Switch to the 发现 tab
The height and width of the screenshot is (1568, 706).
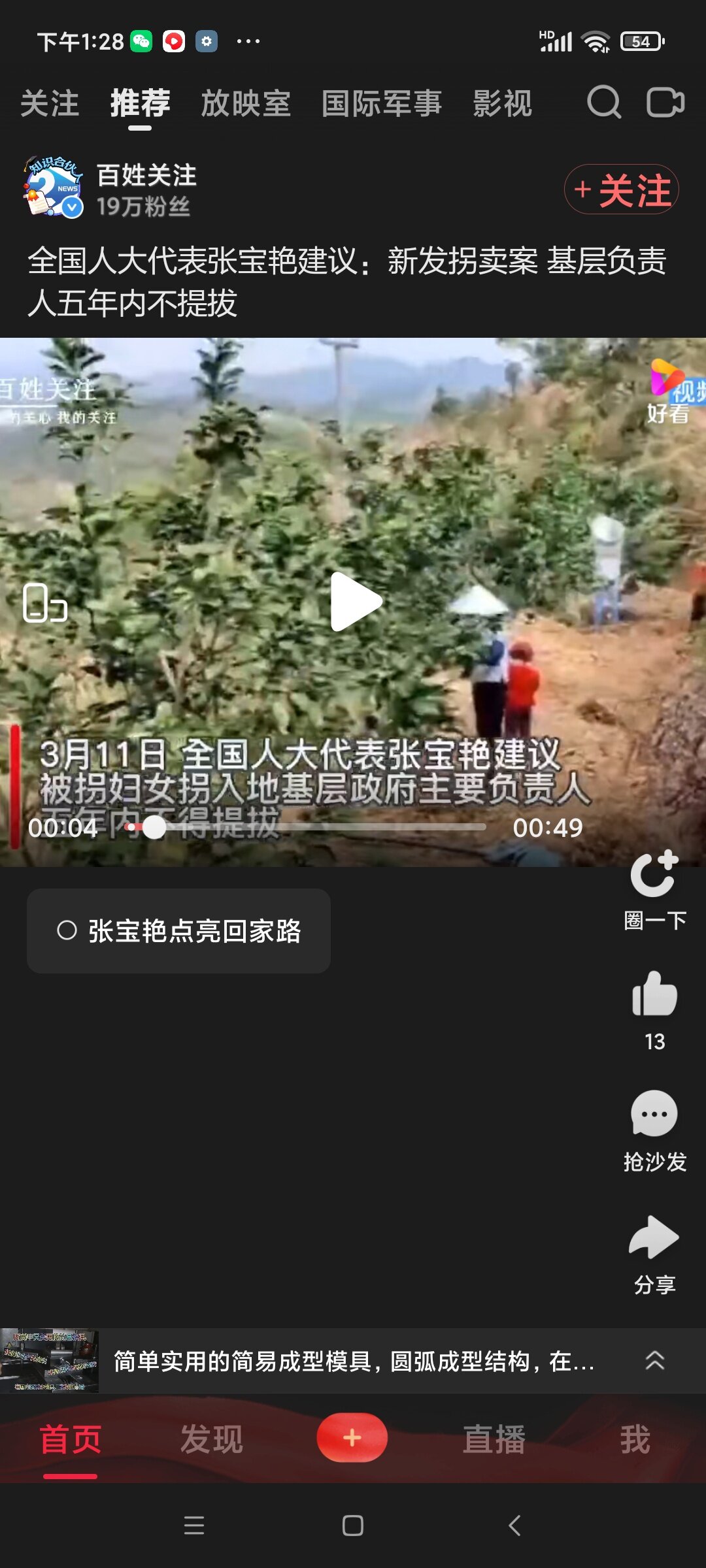pos(212,1439)
